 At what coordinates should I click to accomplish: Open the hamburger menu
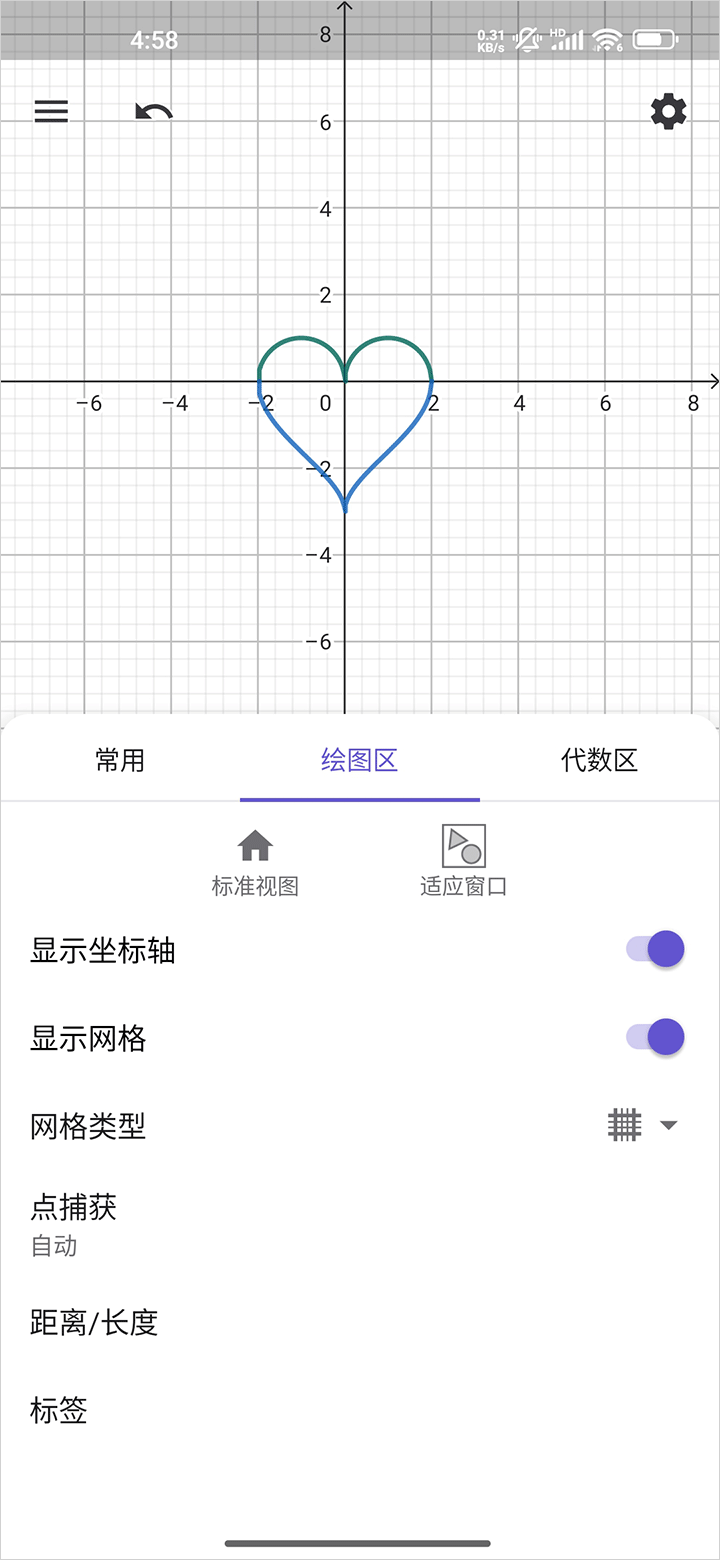51,111
